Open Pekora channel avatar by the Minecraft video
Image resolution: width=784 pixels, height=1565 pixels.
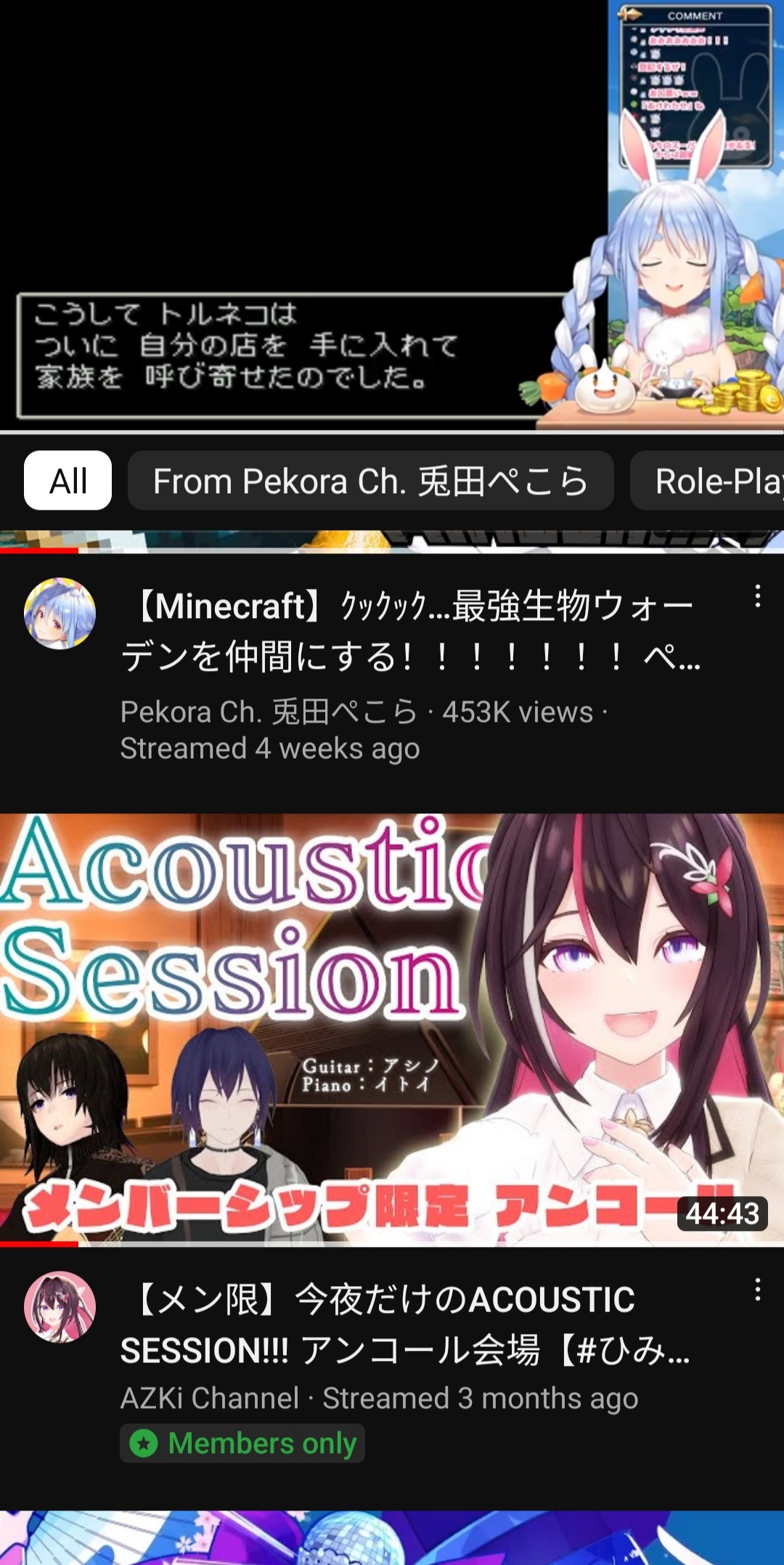tap(60, 614)
